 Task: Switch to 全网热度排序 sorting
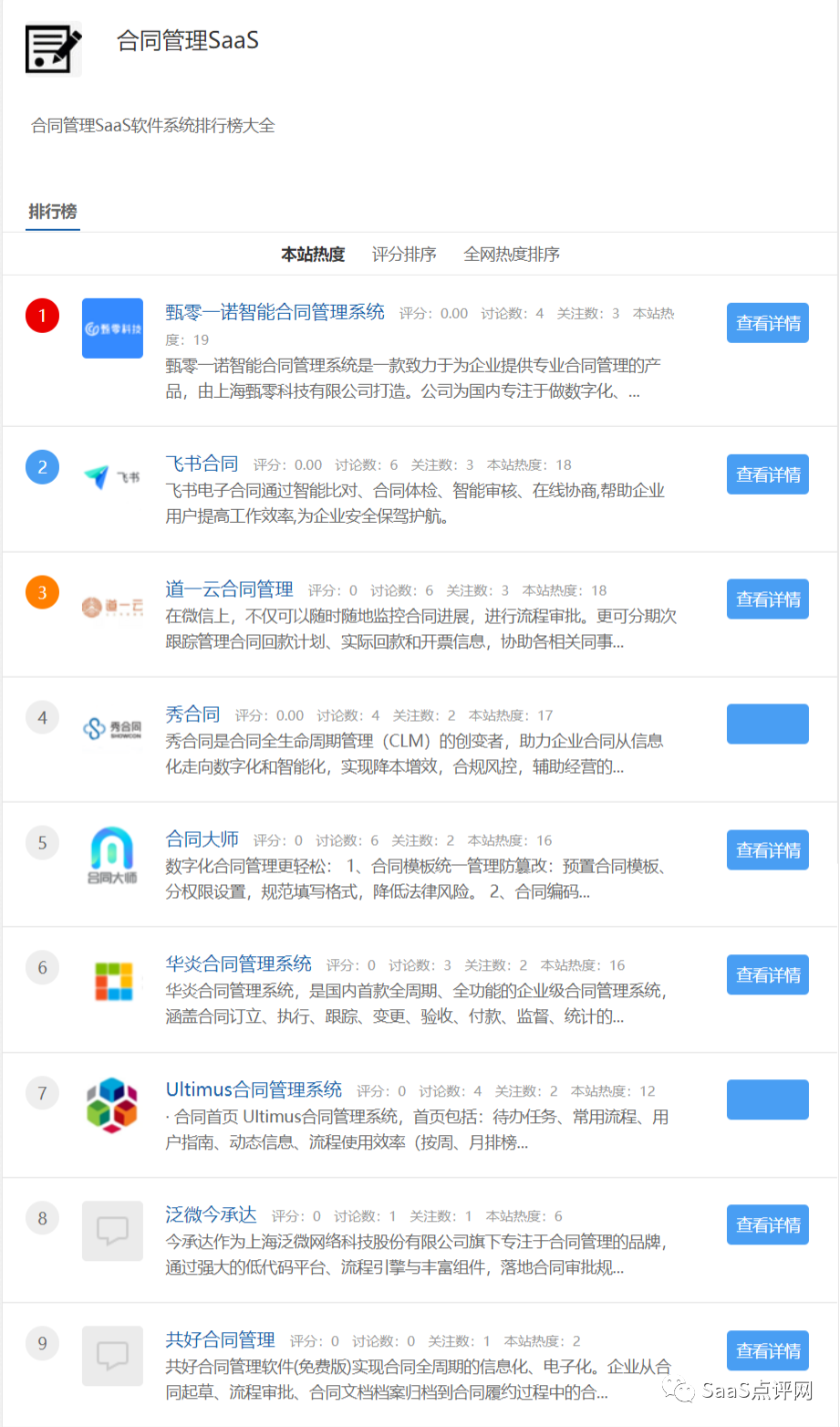click(512, 255)
